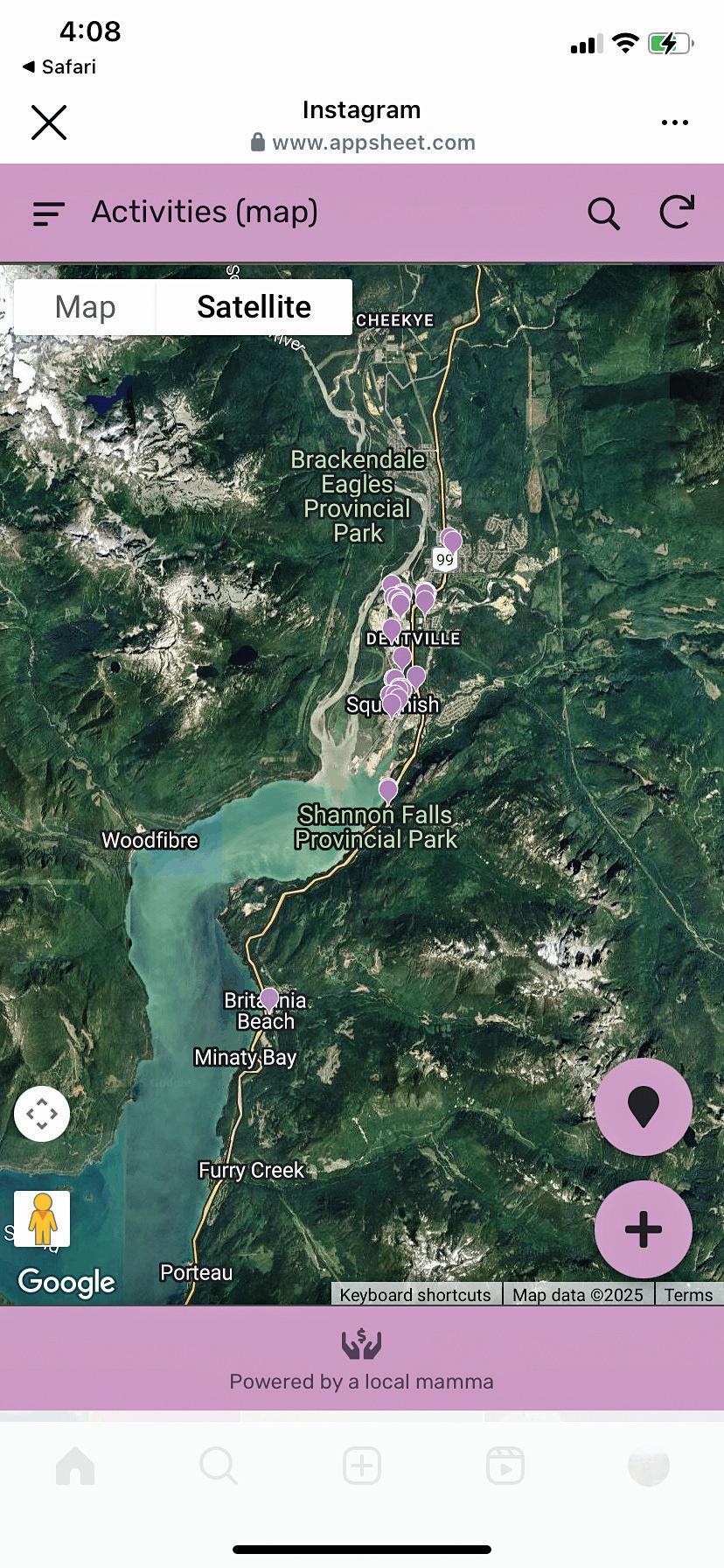Close the in-app browser
724x1568 pixels.
coord(49,122)
